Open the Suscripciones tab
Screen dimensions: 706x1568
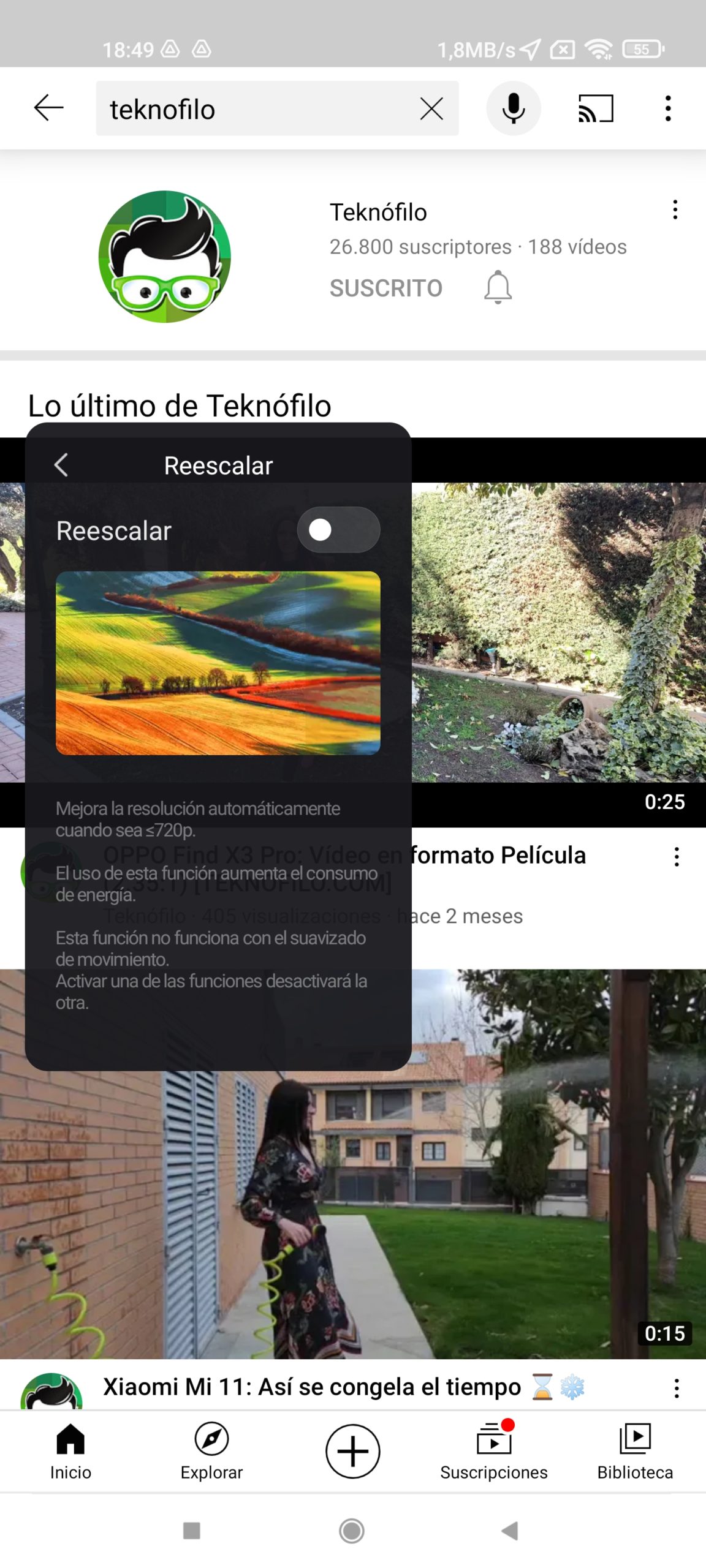click(x=494, y=1452)
